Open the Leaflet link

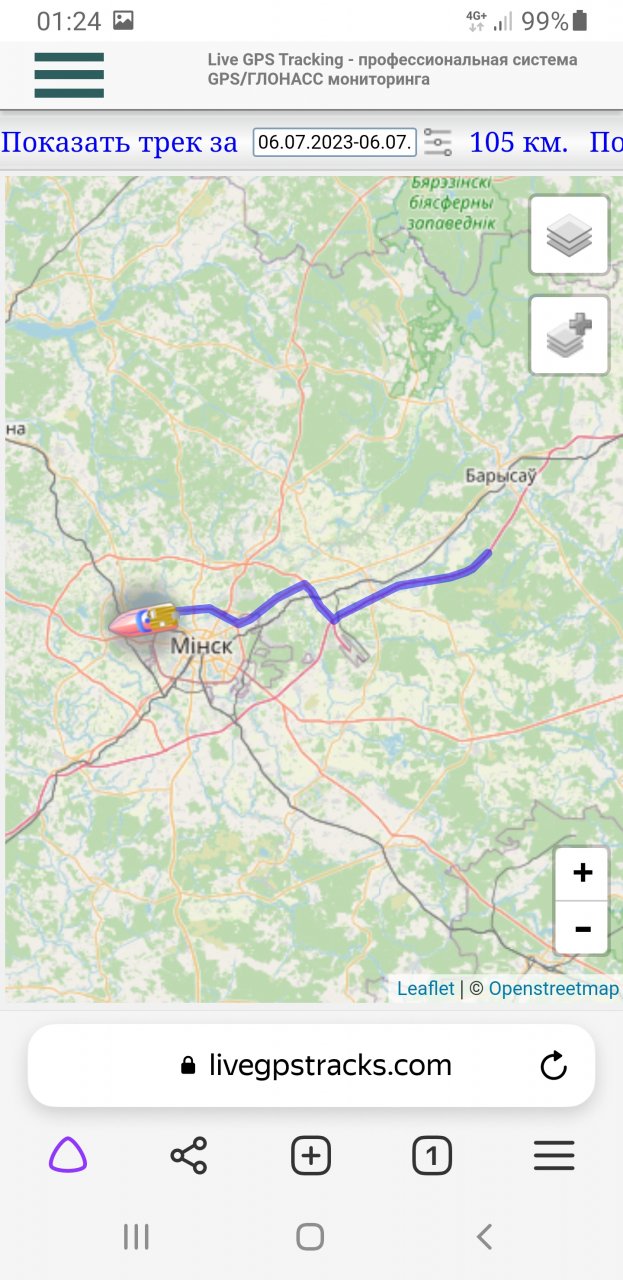point(425,988)
